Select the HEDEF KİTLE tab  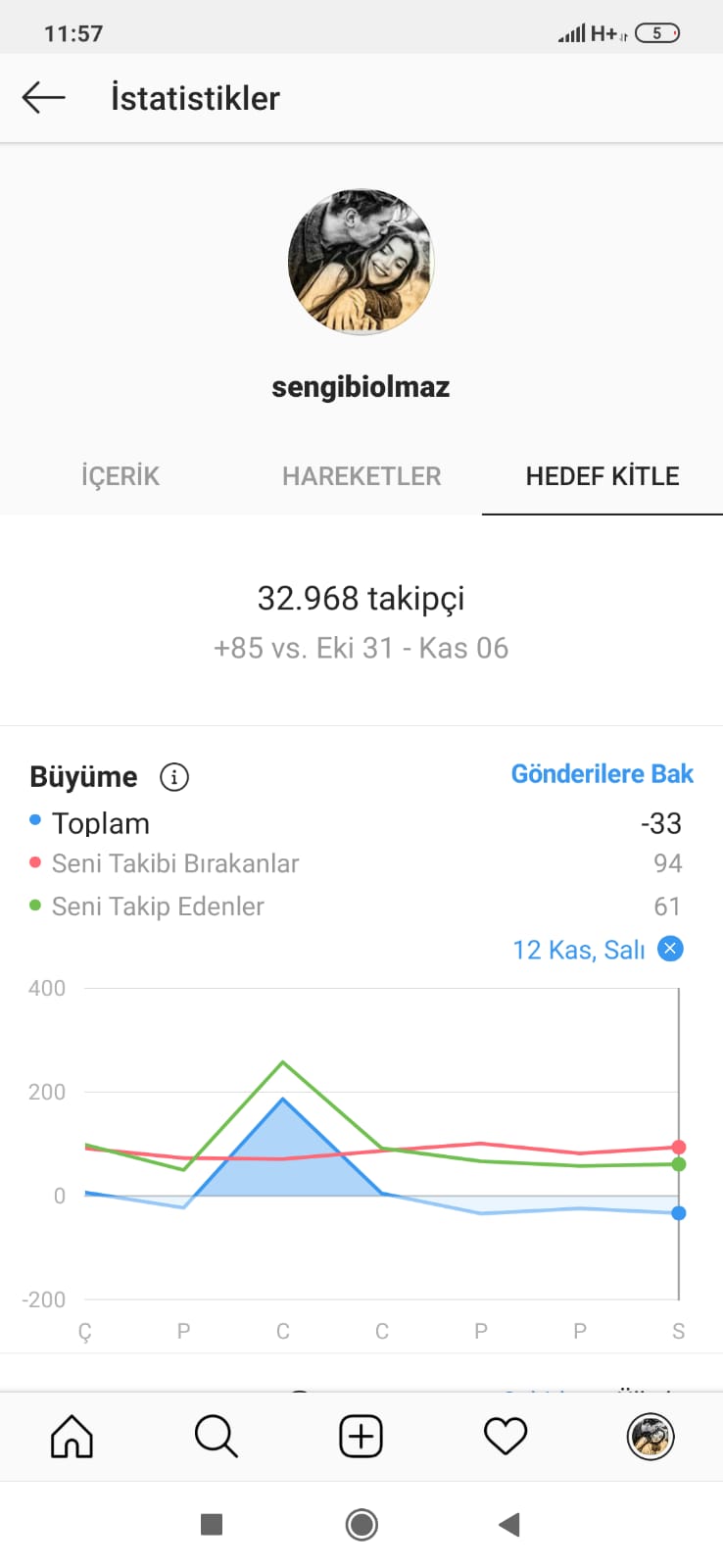[x=602, y=476]
